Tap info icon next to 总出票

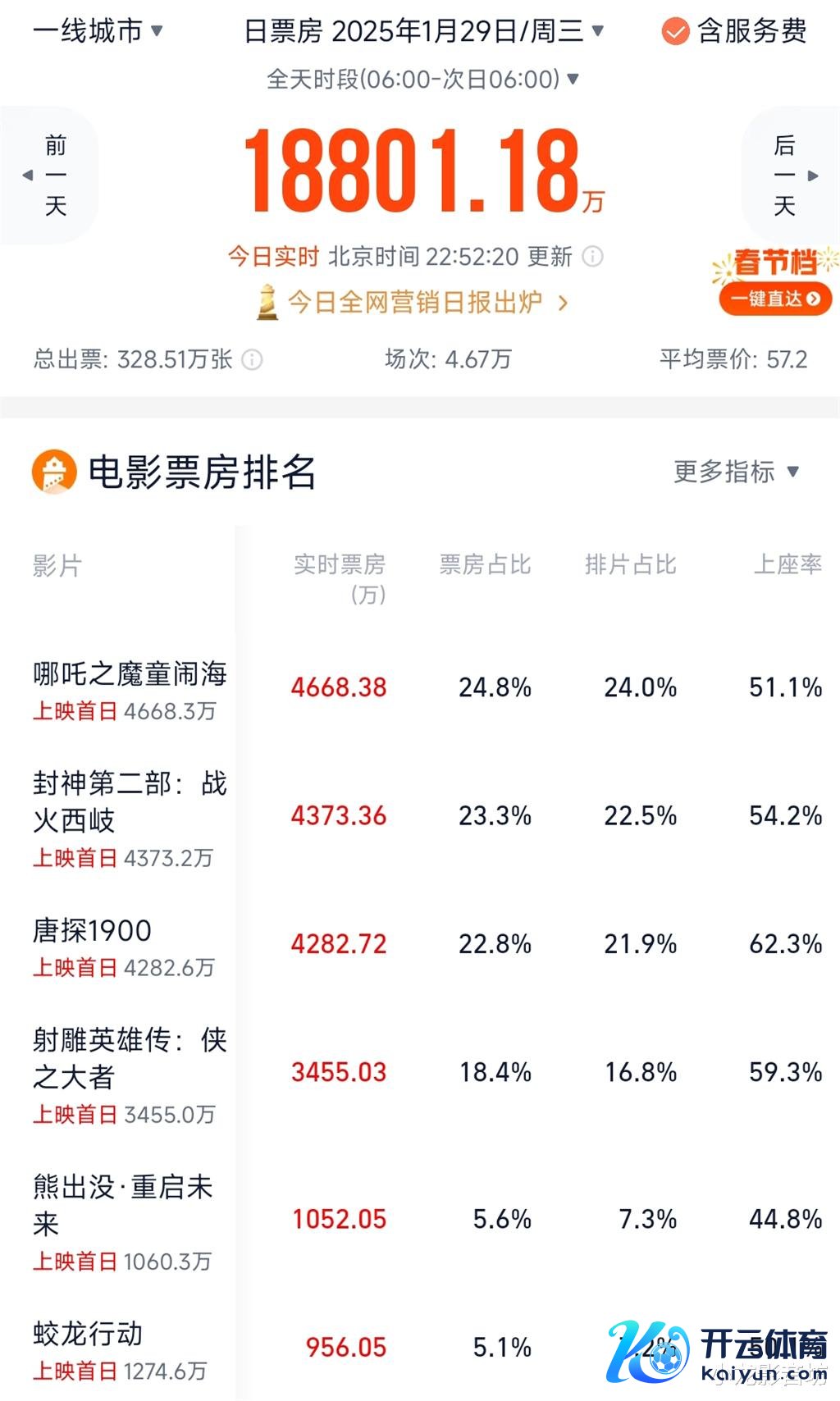coord(253,359)
